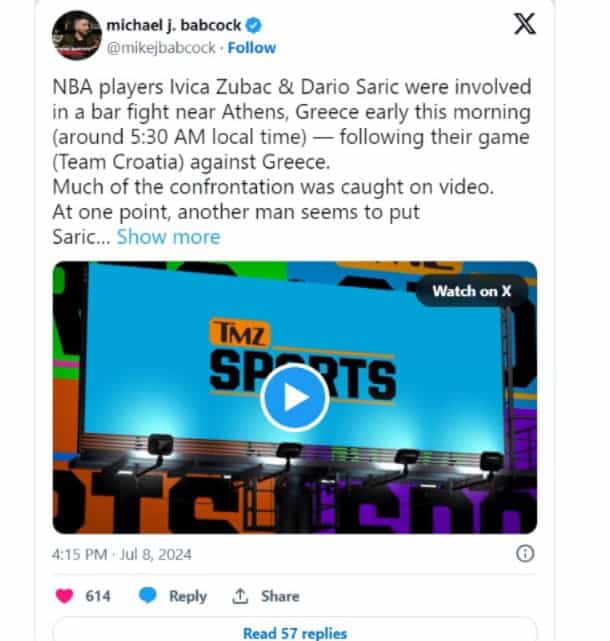Image resolution: width=610 pixels, height=641 pixels.
Task: Open the 4:15 PM Jul 8, 2024 timestamp
Action: 121,553
